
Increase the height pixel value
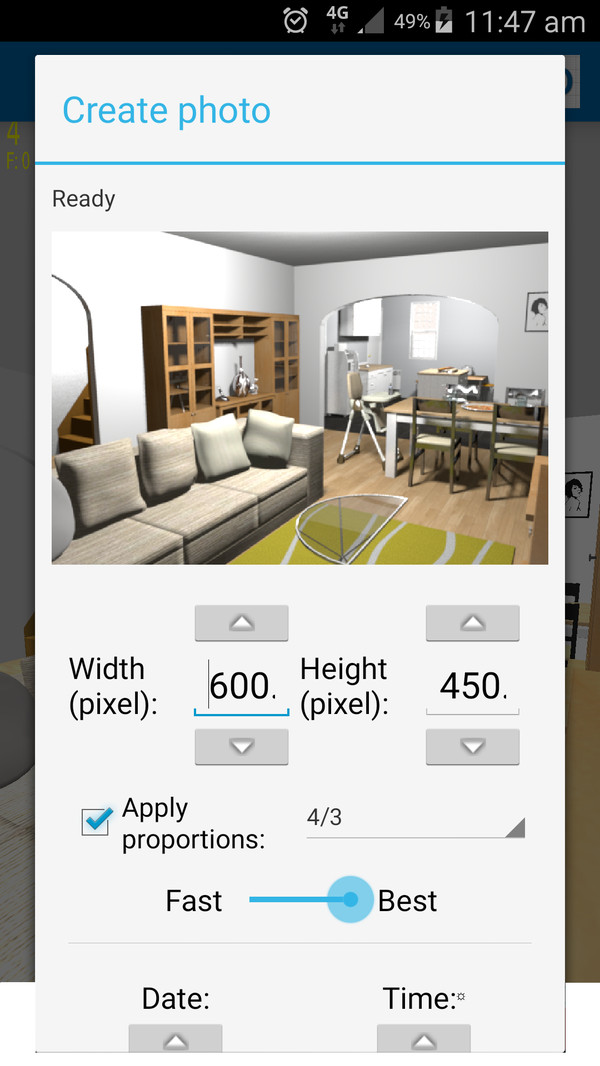(x=472, y=622)
